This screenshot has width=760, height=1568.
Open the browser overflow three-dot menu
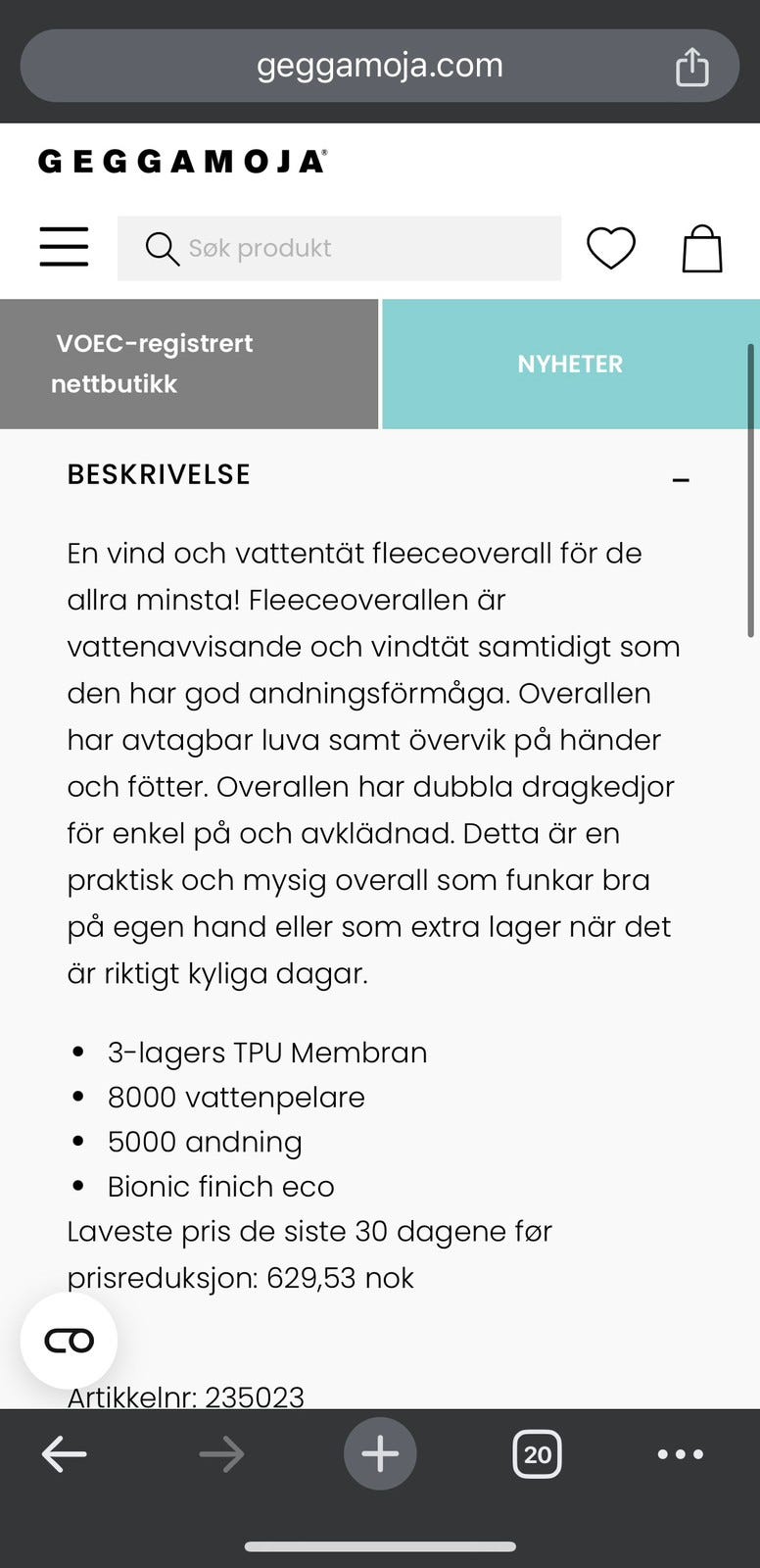(681, 1453)
